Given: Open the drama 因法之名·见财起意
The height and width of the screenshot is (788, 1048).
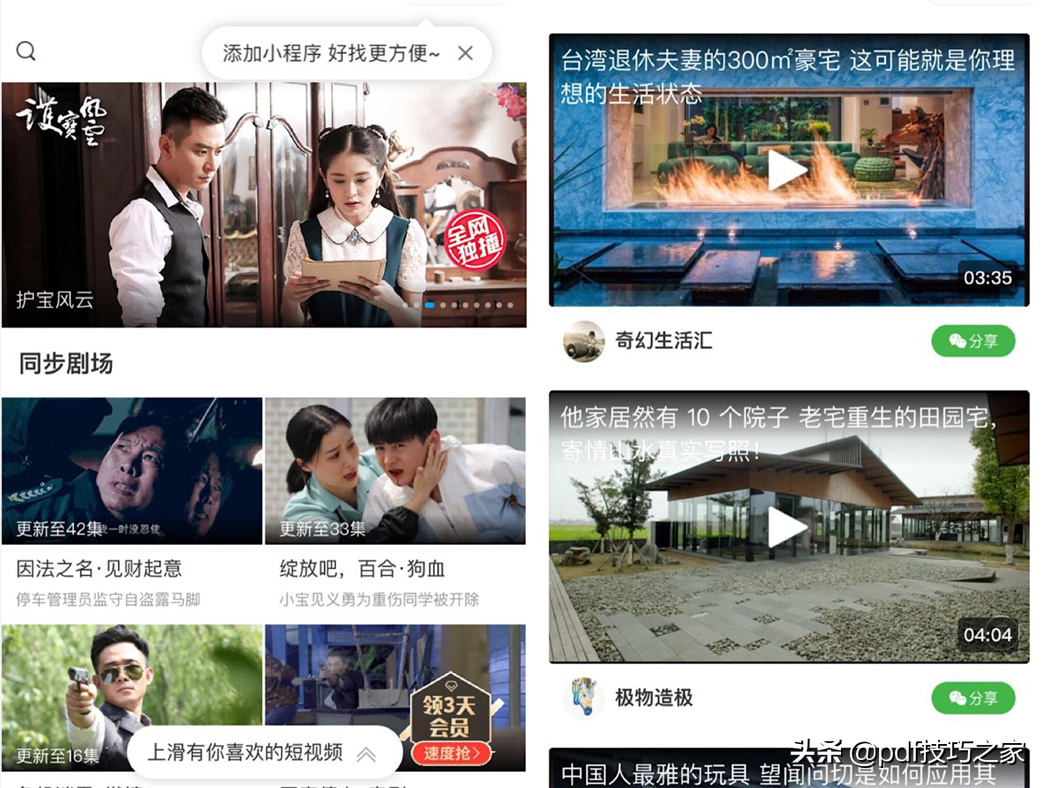Looking at the screenshot, I should tap(132, 471).
